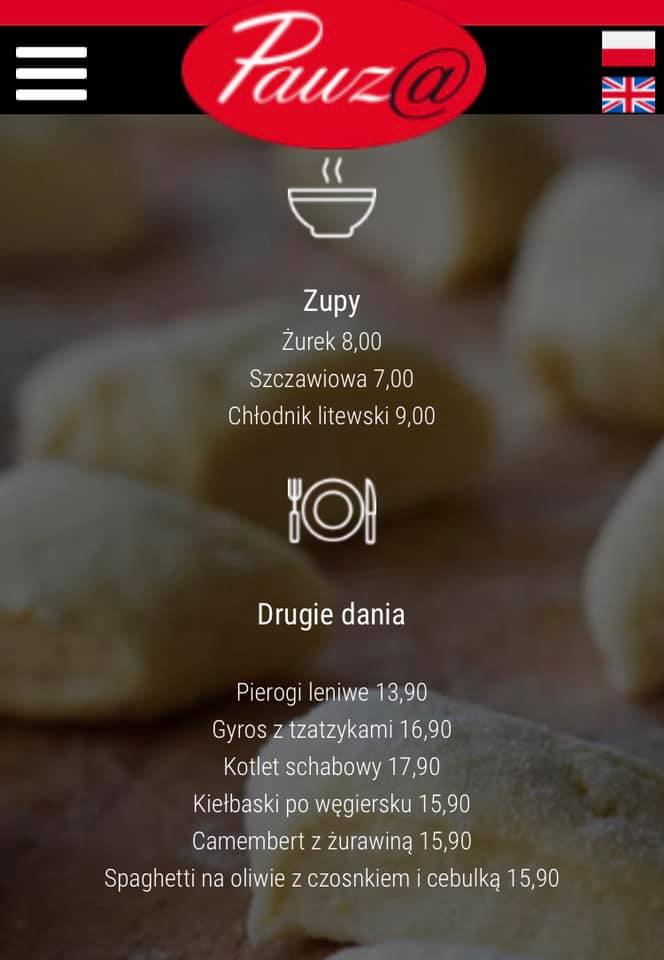Tap the Pauz@ logo to go home

click(x=334, y=73)
